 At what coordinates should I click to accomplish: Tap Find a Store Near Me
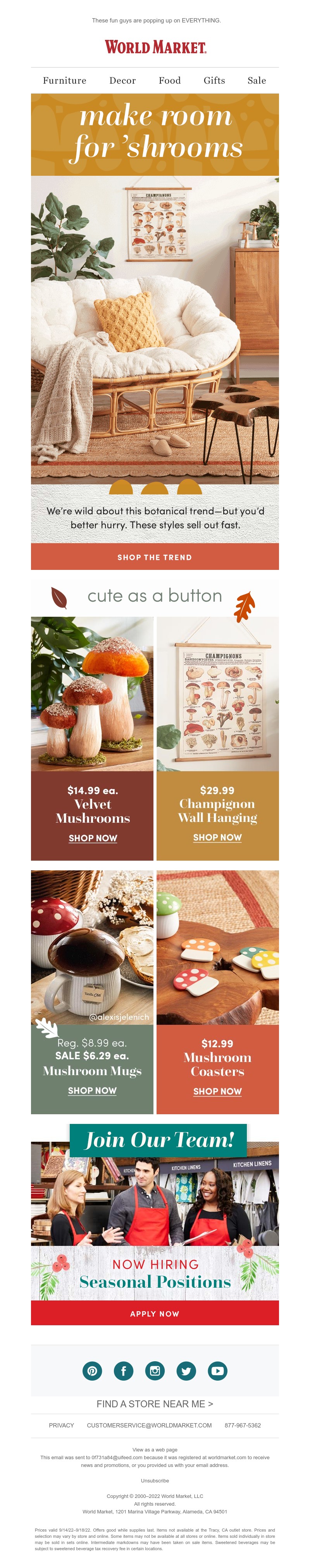click(x=155, y=1404)
